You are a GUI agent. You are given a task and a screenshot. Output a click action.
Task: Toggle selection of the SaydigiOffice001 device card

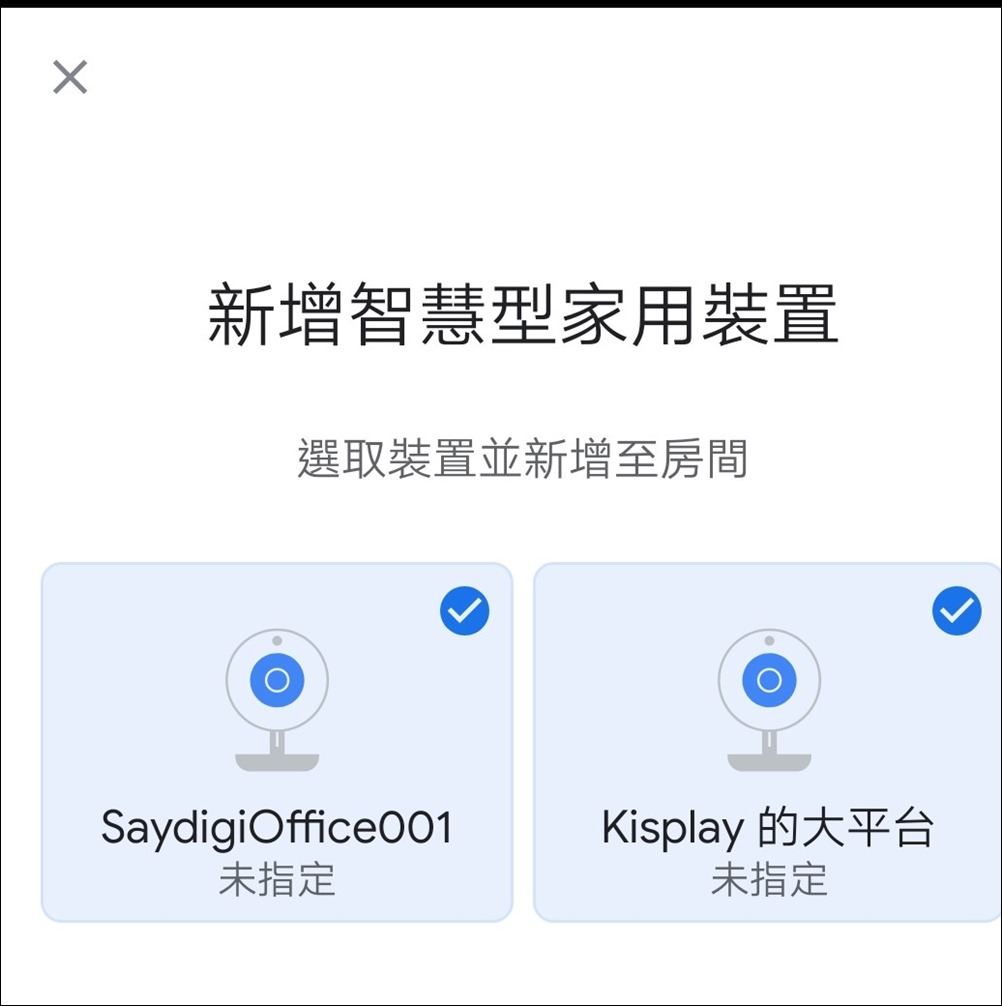tap(278, 740)
